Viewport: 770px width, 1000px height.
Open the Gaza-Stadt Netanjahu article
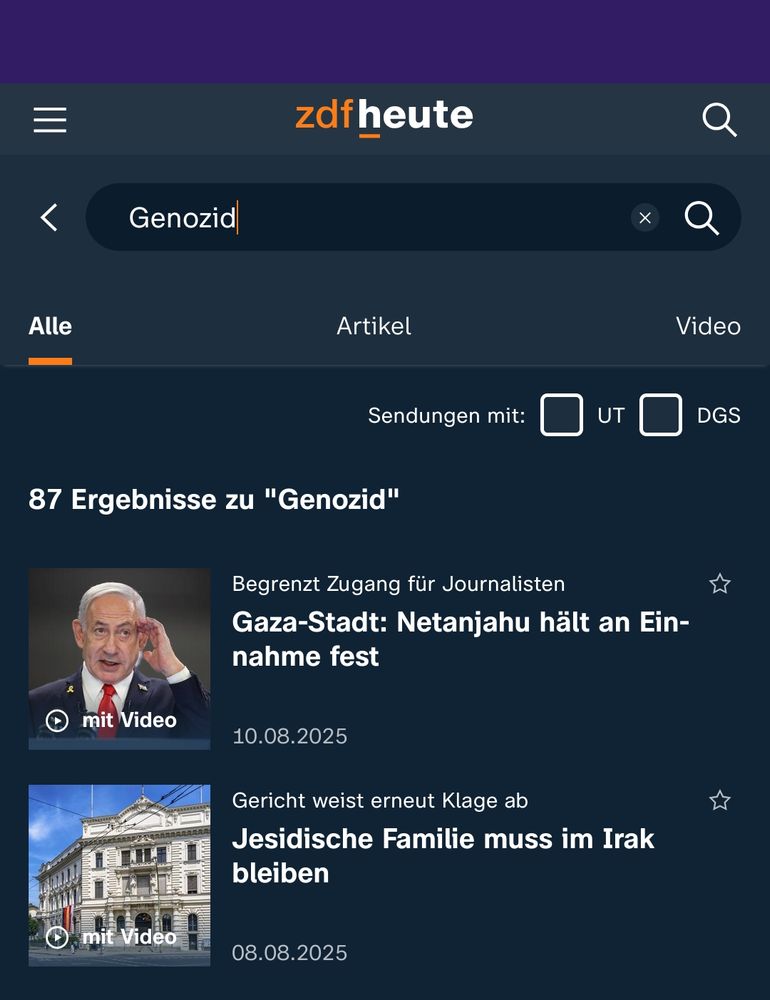coord(460,639)
